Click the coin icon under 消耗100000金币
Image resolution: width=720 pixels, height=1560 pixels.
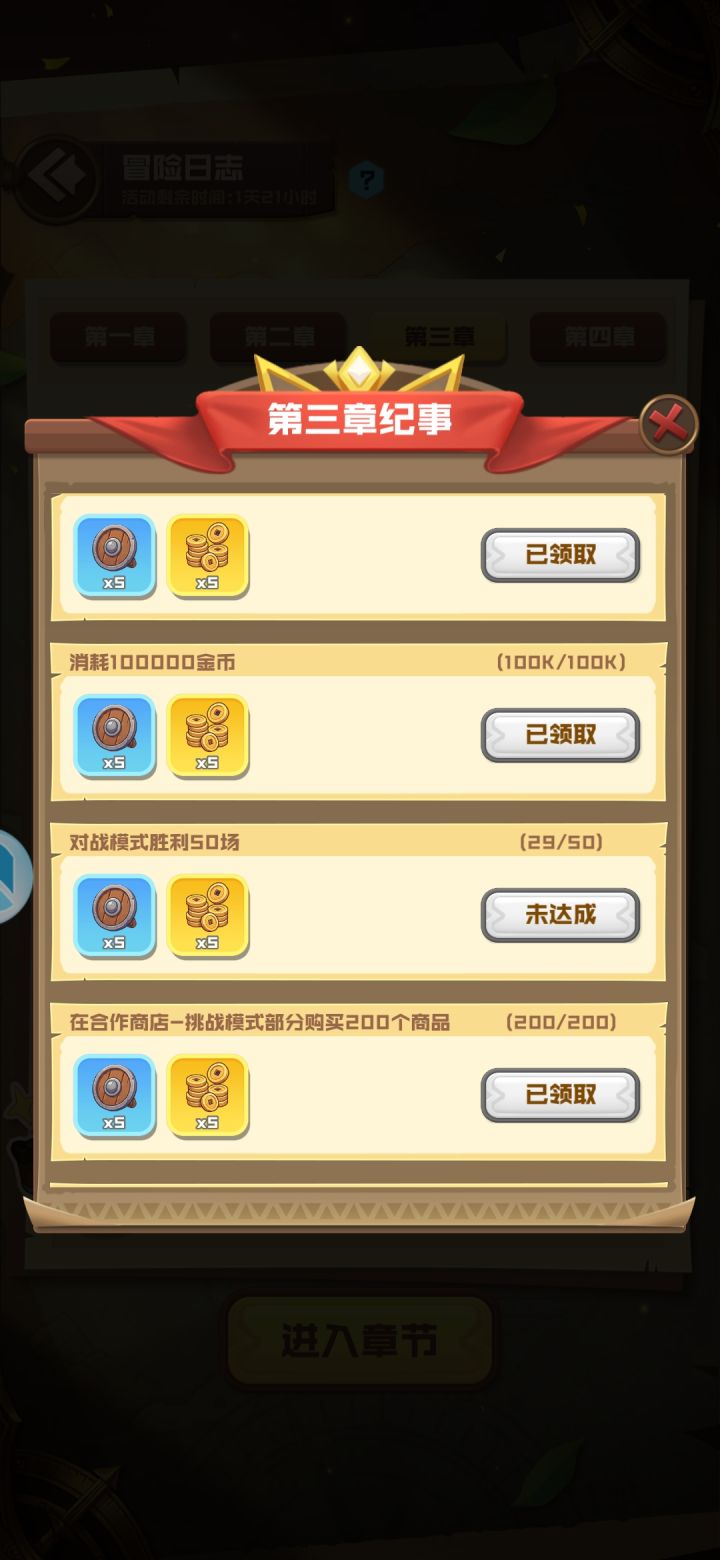point(209,735)
